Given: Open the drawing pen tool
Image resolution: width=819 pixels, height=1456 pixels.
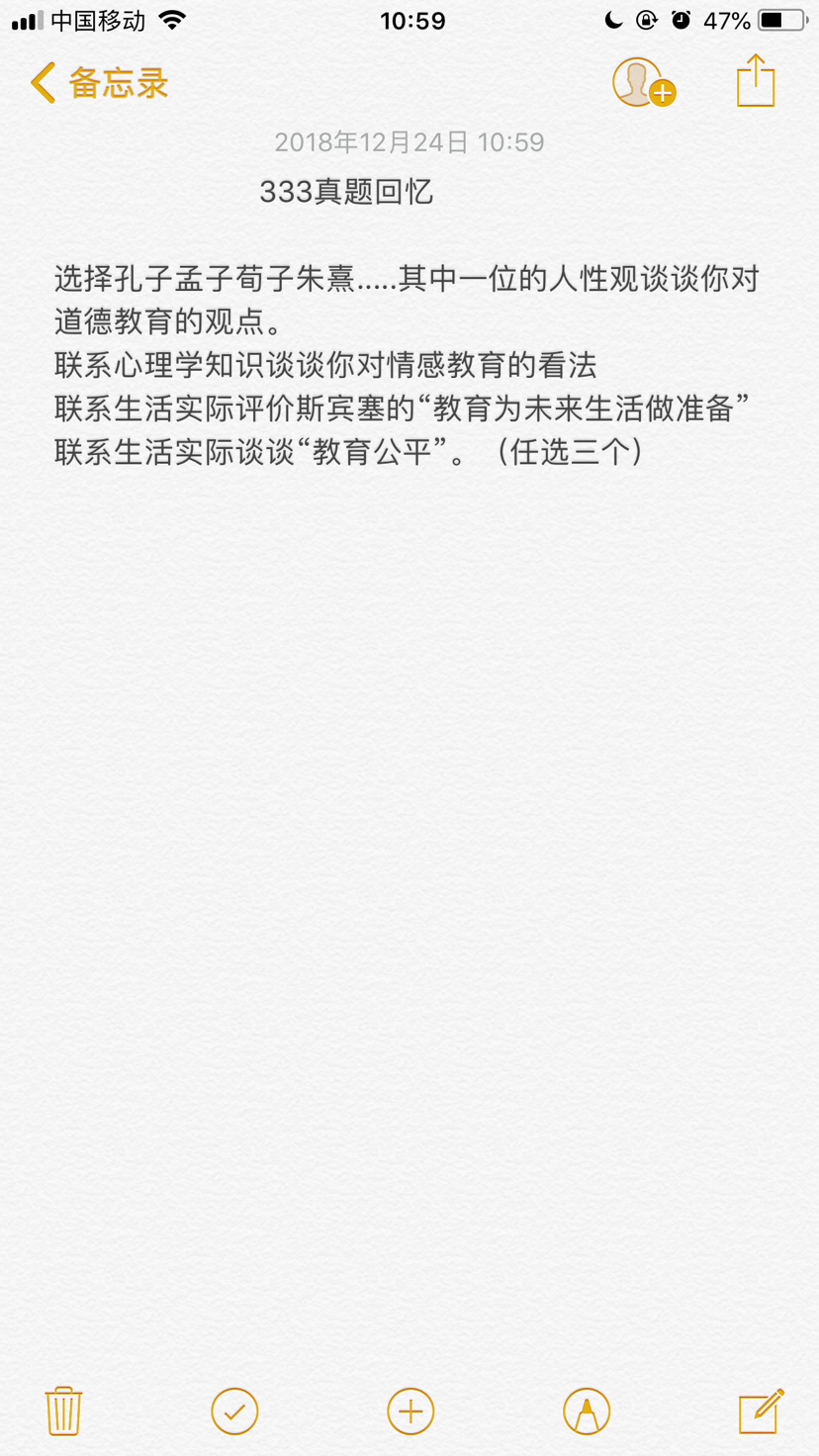Looking at the screenshot, I should point(587,1411).
